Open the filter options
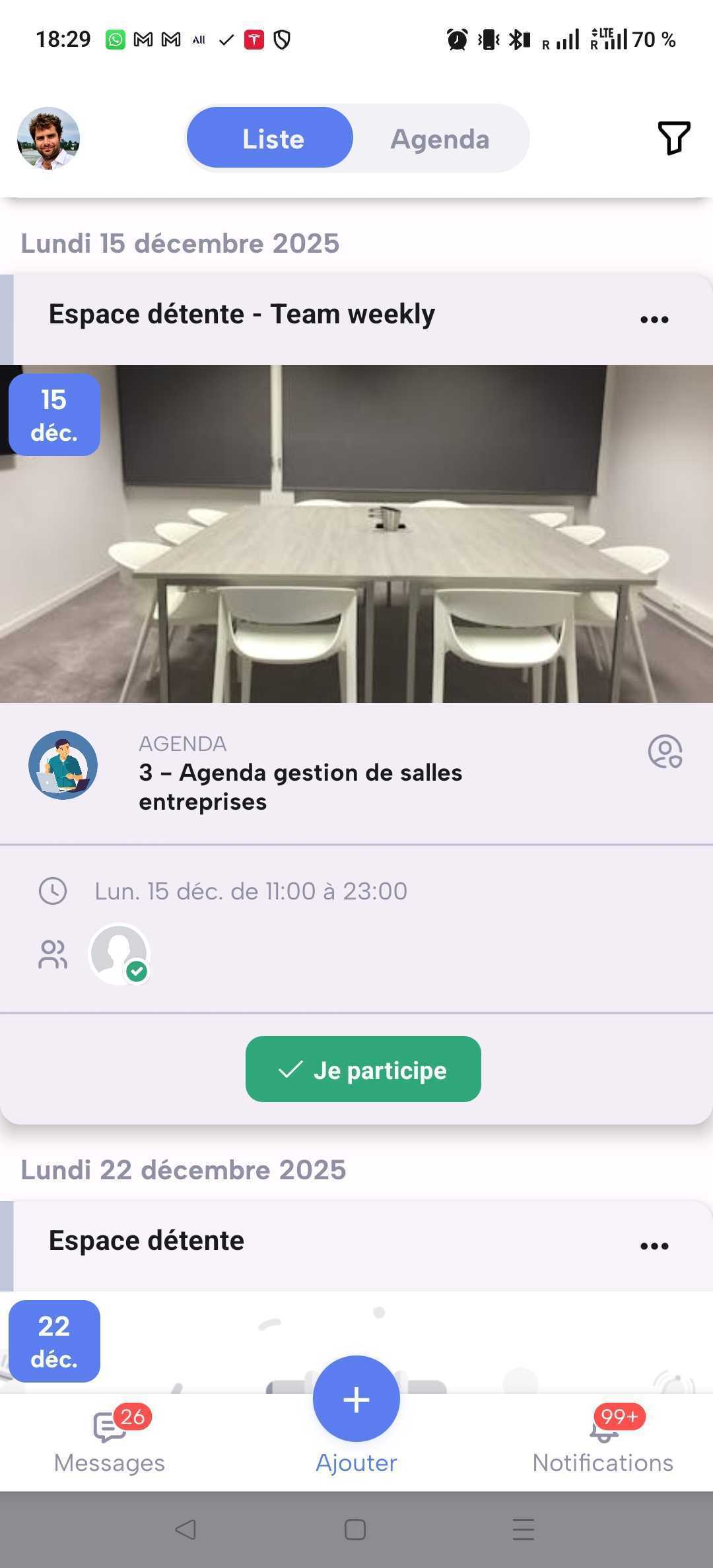713x1568 pixels. tap(673, 138)
